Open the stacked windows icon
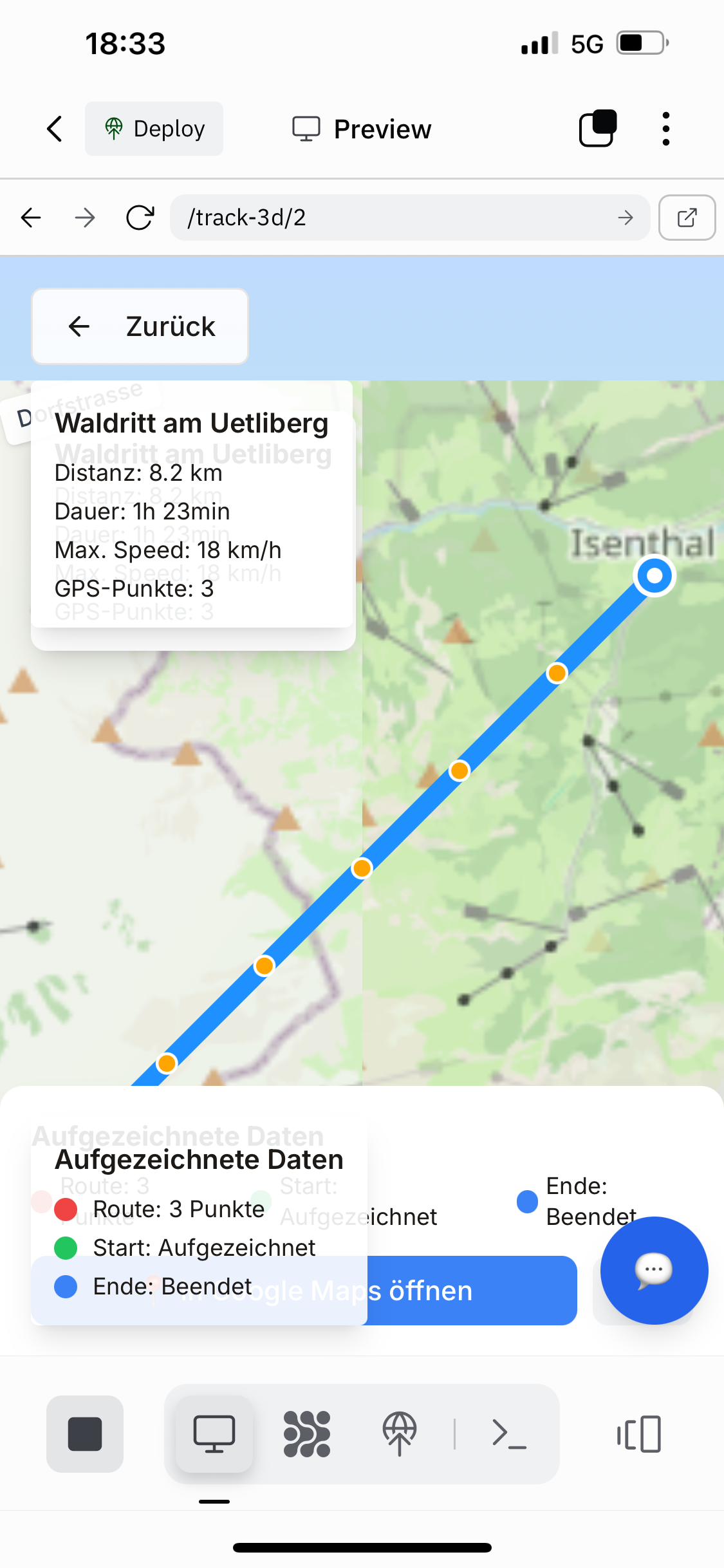 [598, 129]
